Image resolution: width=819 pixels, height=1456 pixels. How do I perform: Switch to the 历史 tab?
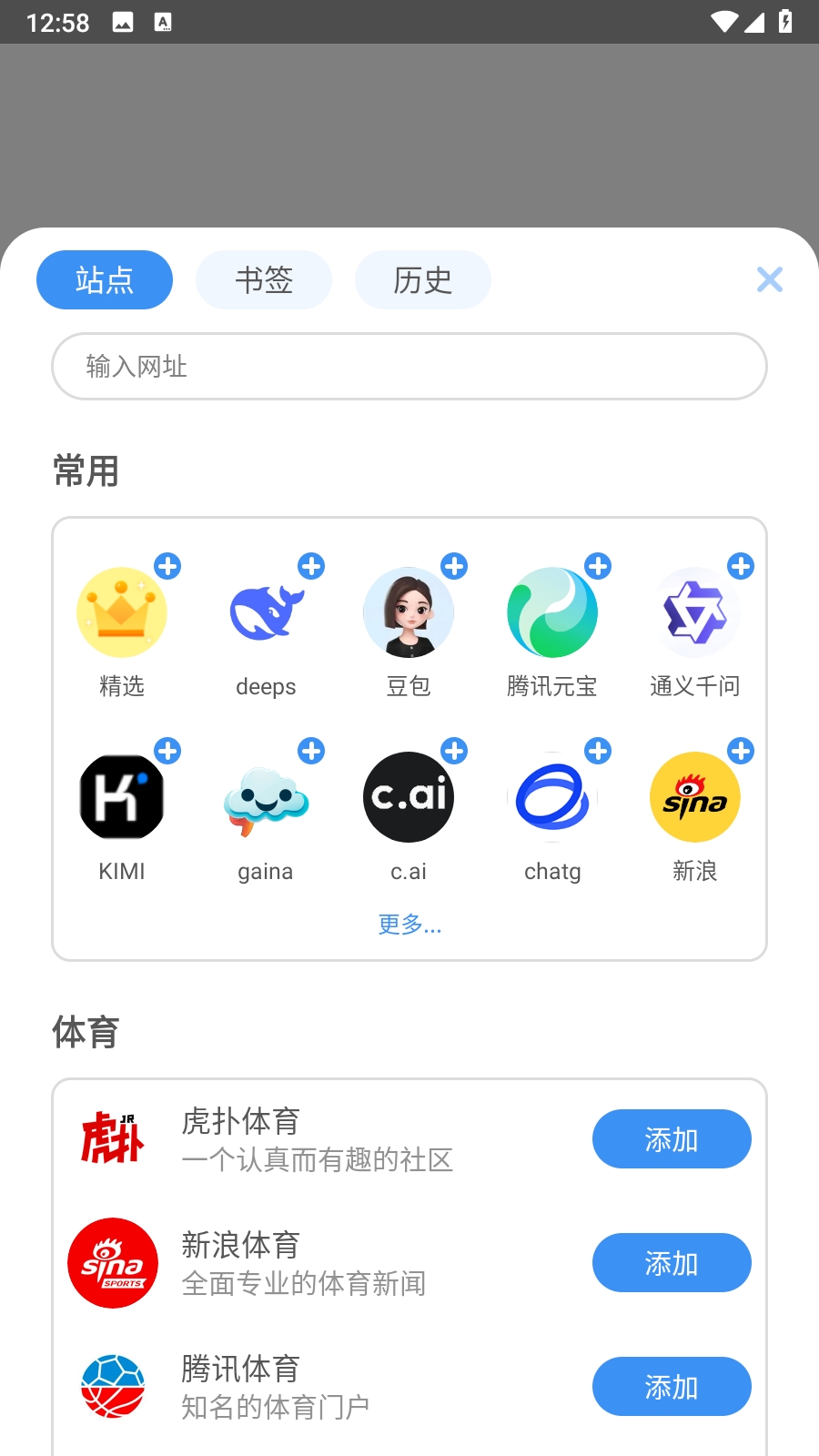point(422,280)
